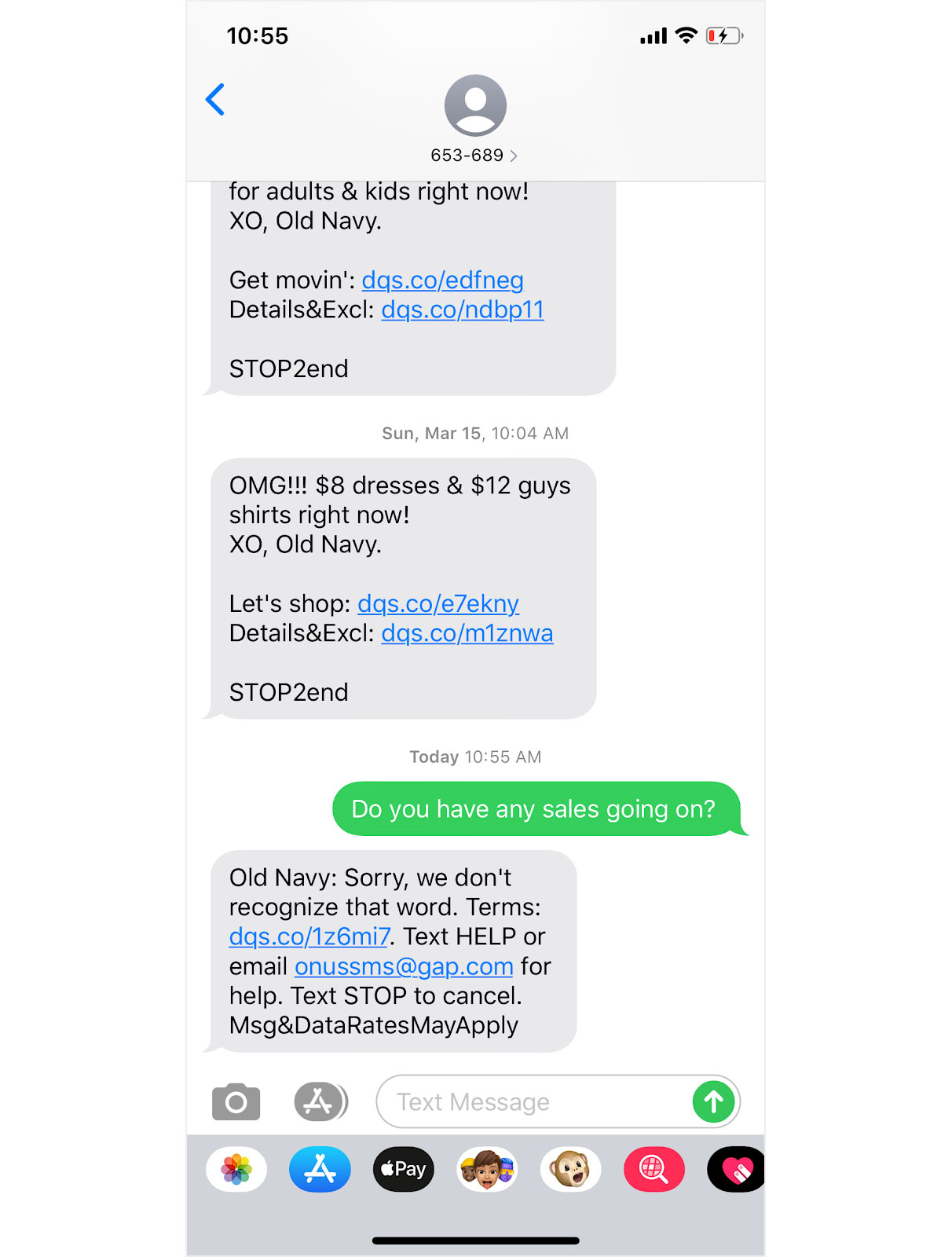Open the #images search app
This screenshot has width=952, height=1257.
click(654, 1170)
